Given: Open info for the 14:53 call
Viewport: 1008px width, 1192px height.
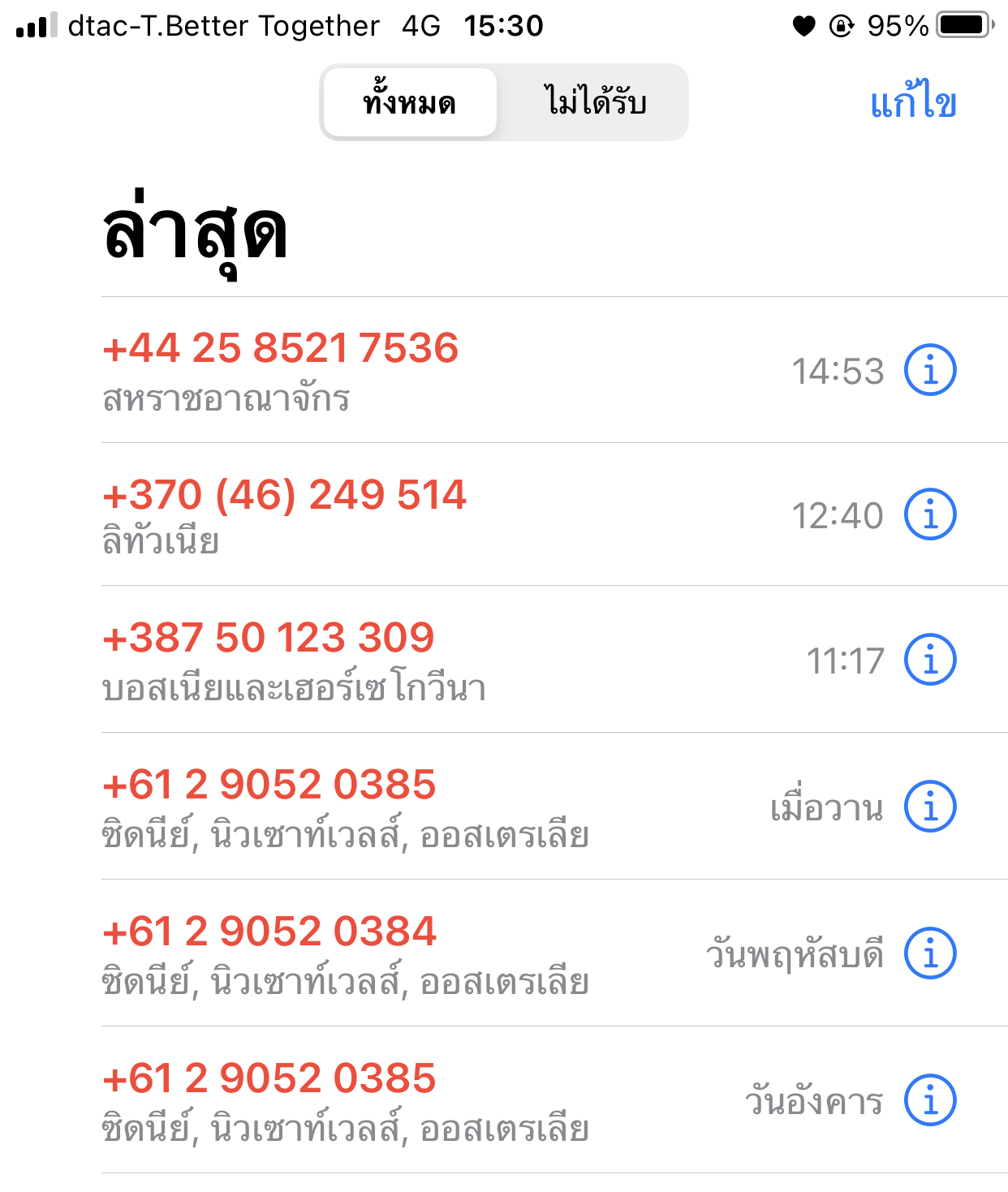Looking at the screenshot, I should click(930, 371).
